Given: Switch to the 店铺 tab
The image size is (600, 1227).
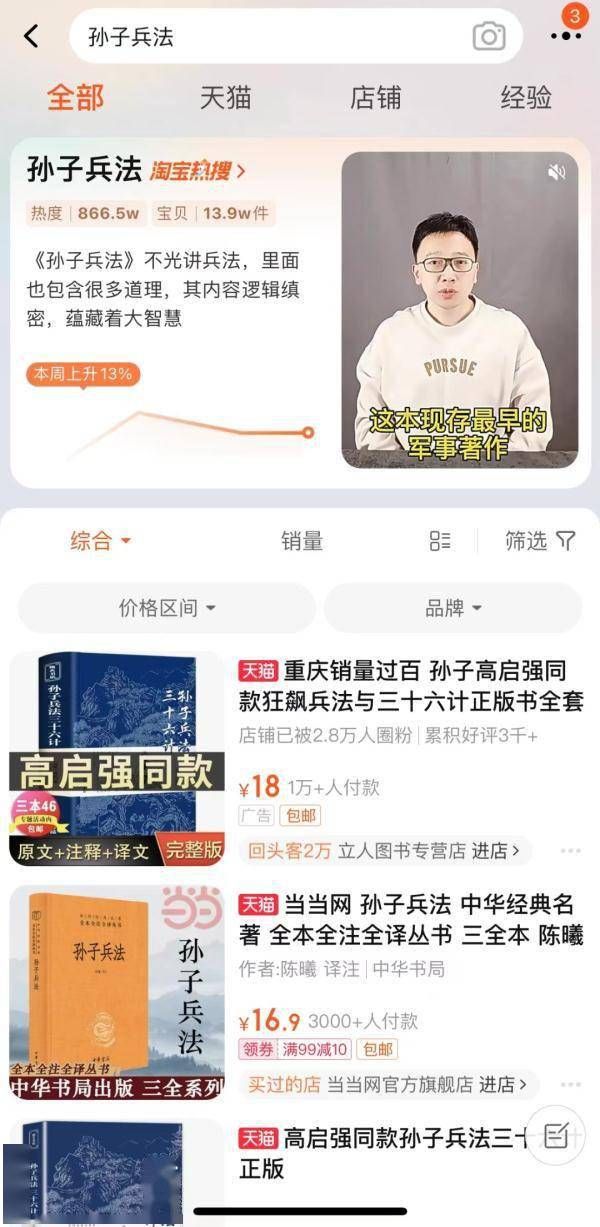Looking at the screenshot, I should click(x=375, y=98).
